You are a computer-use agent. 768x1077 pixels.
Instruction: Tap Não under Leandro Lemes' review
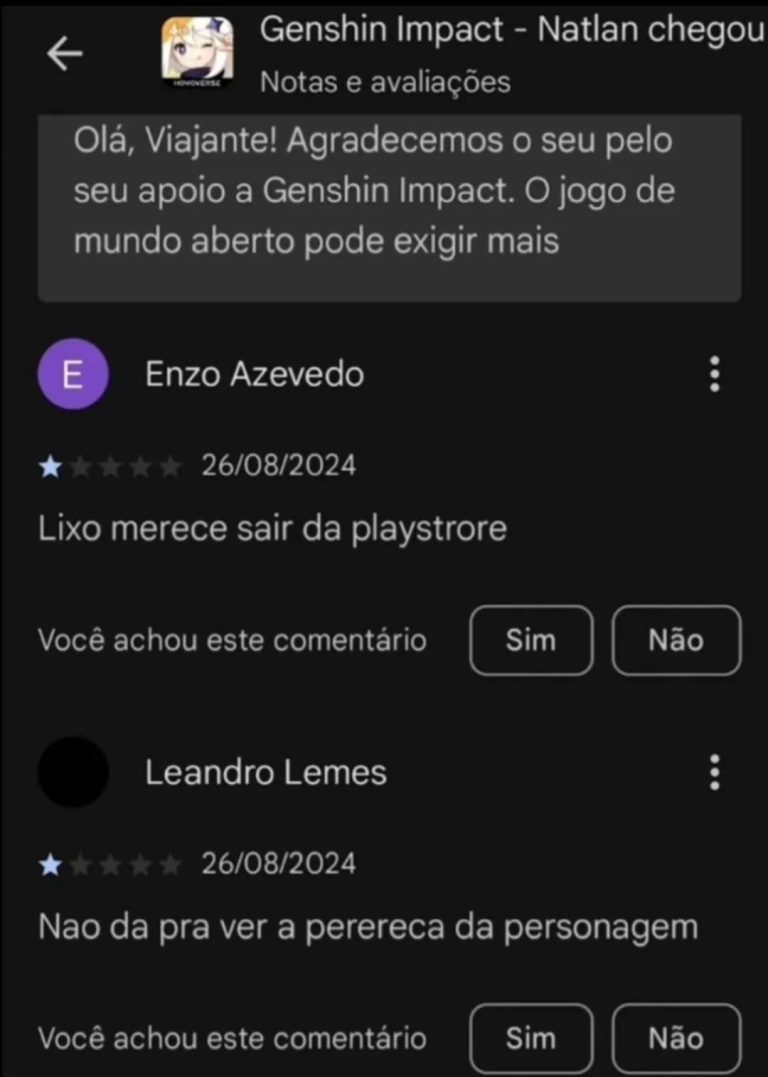pos(676,1038)
